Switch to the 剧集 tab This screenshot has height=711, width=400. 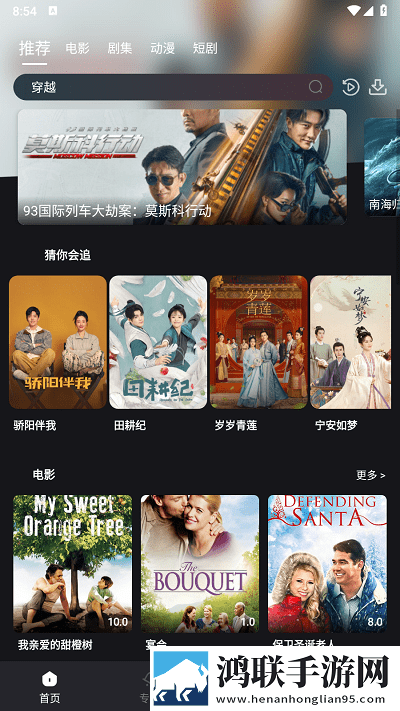coord(120,48)
